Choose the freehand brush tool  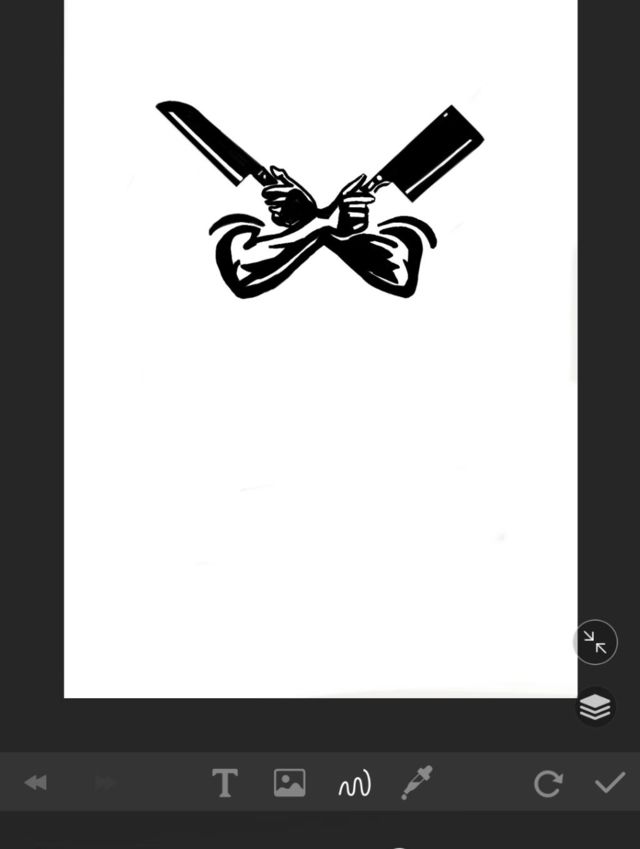coord(355,783)
